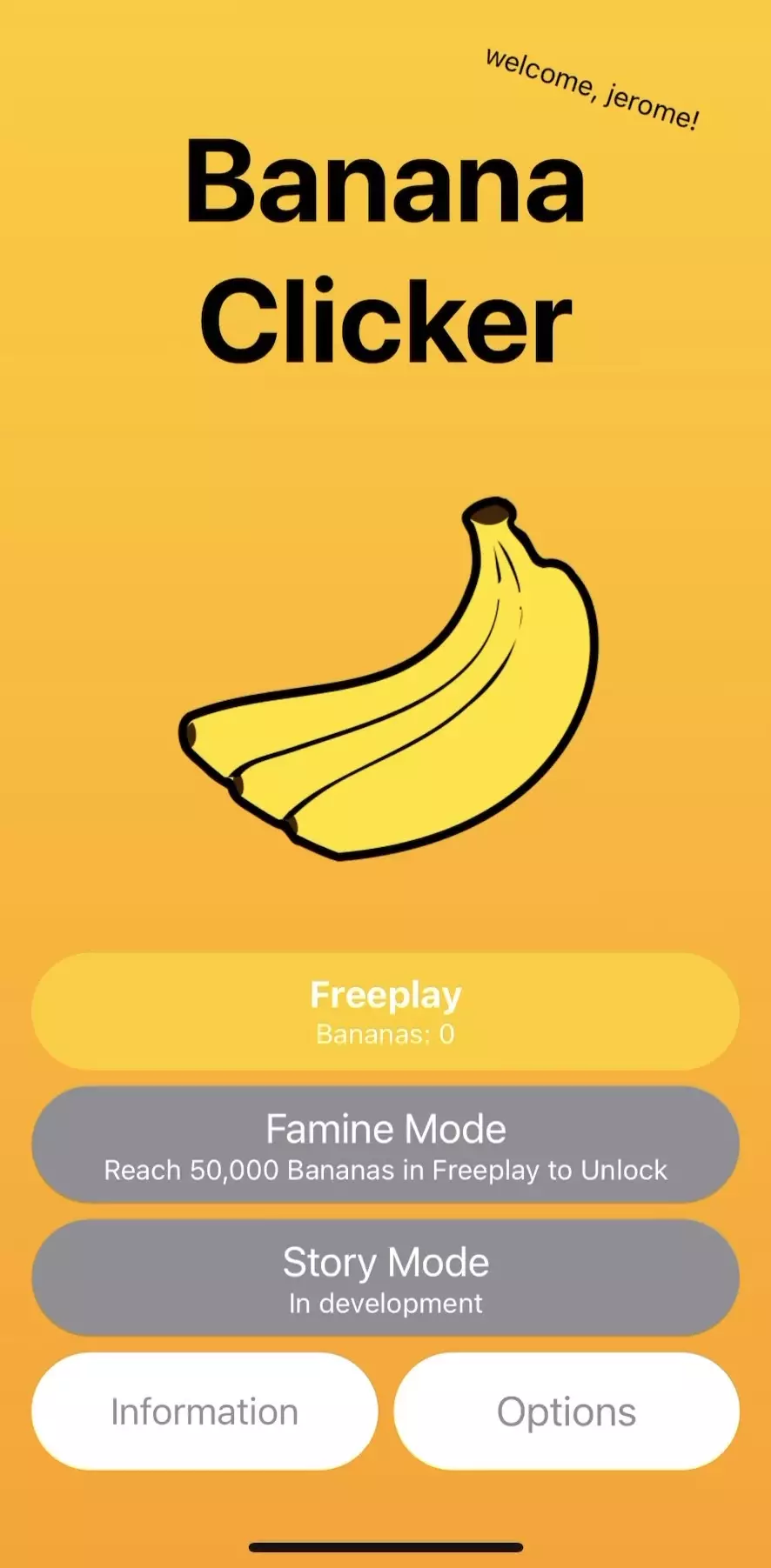The width and height of the screenshot is (771, 1568).
Task: Click the 'Reach 50,000 Bananas' unlock text
Action: coord(385,1171)
